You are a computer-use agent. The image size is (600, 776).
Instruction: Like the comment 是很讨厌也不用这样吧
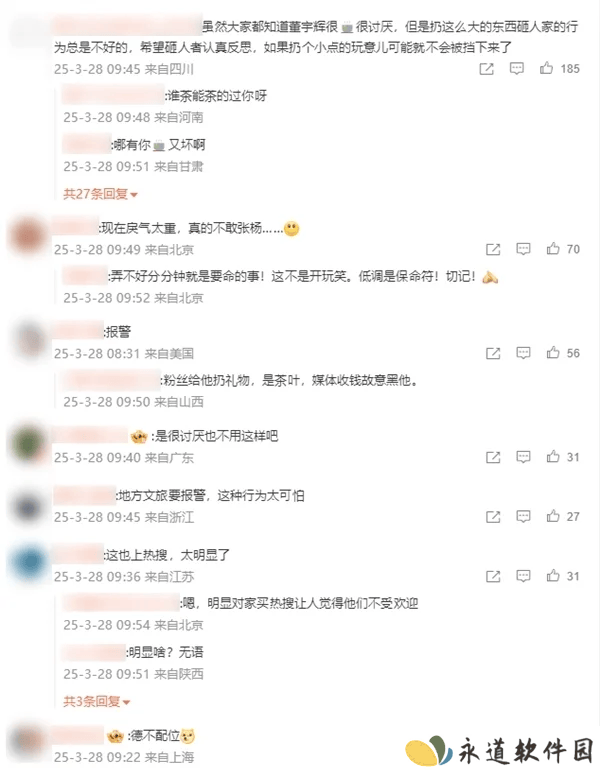click(x=547, y=457)
